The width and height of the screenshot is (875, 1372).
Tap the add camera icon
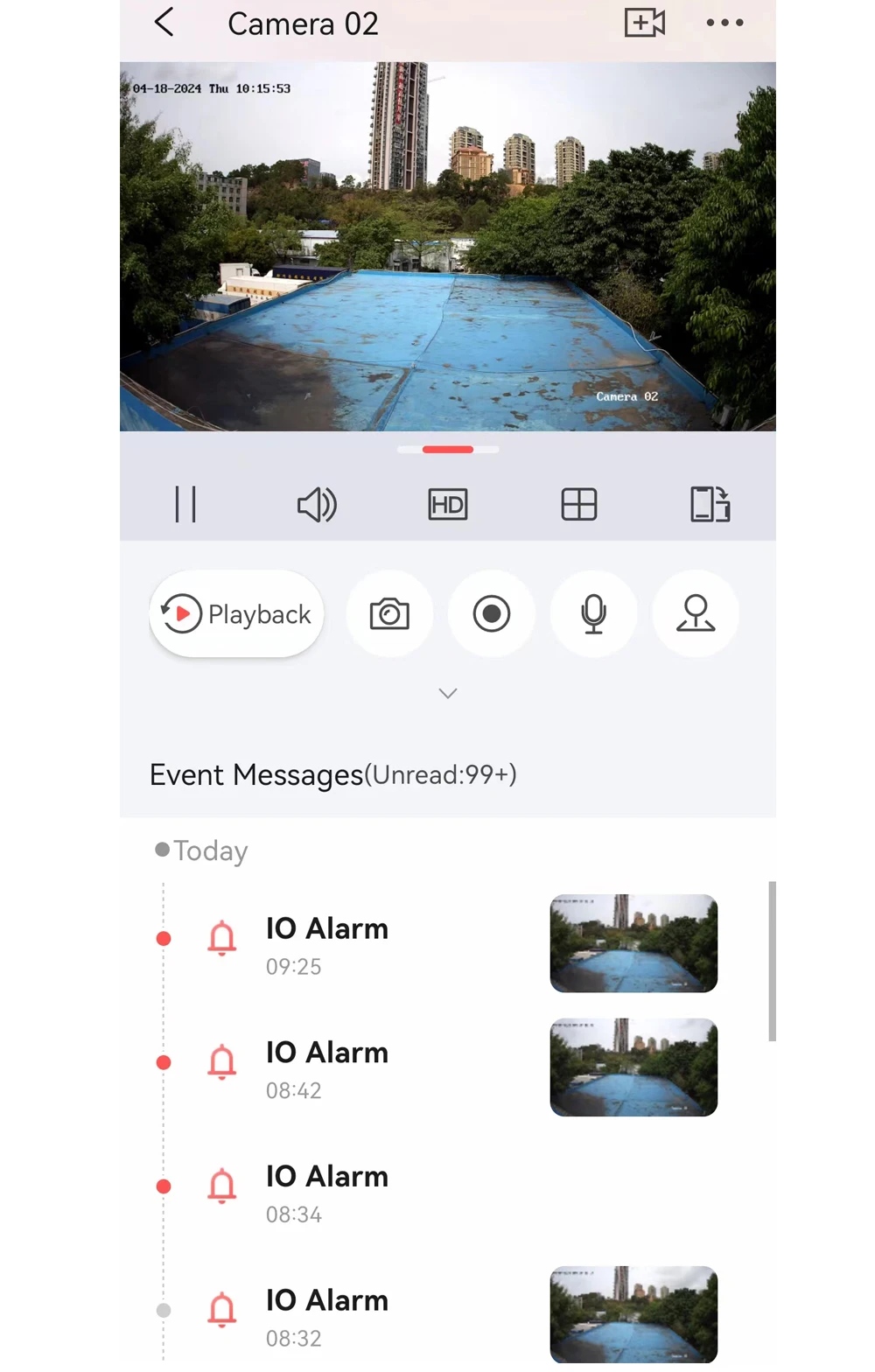pos(645,23)
